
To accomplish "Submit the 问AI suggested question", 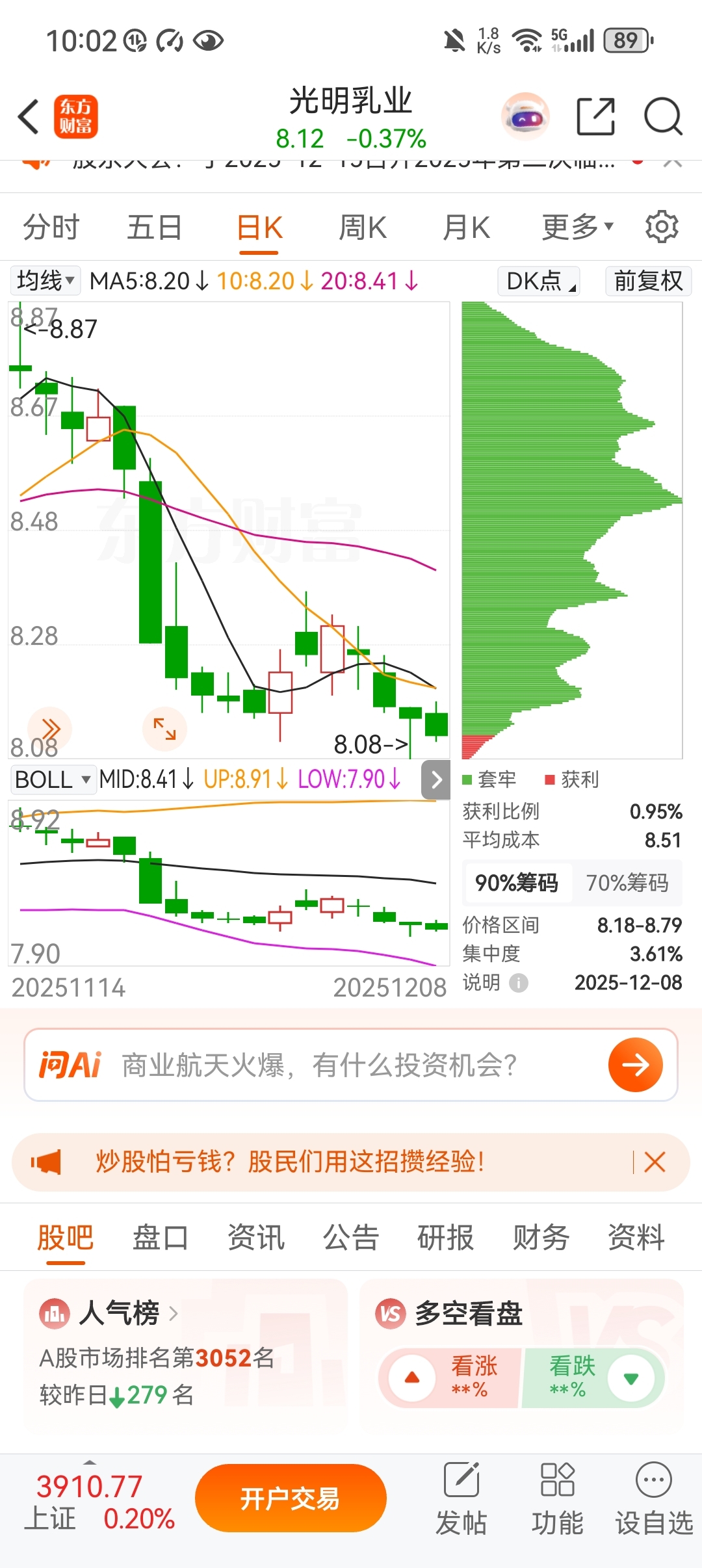I will pyautogui.click(x=635, y=1065).
